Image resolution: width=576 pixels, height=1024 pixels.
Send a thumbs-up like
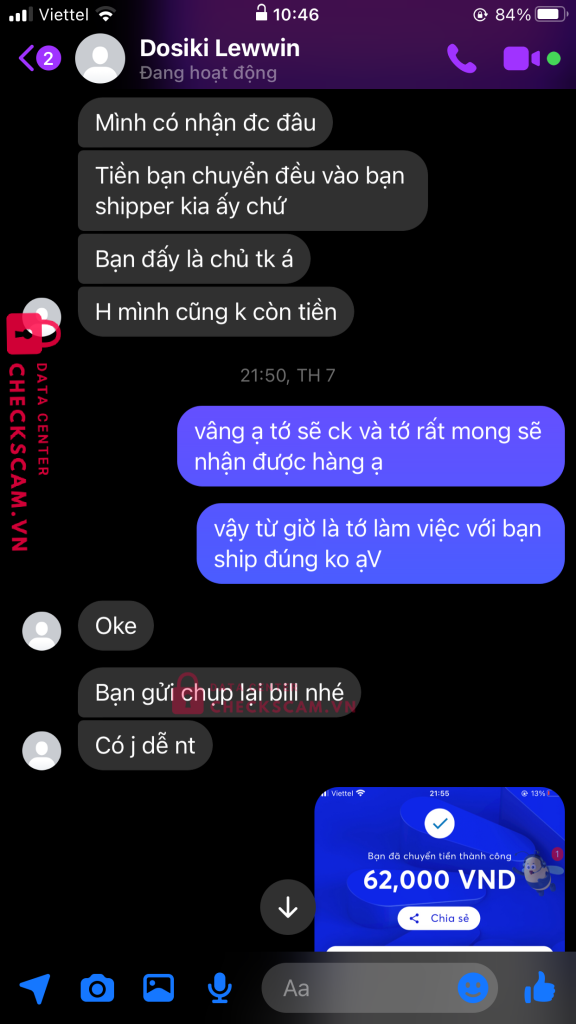pos(539,987)
